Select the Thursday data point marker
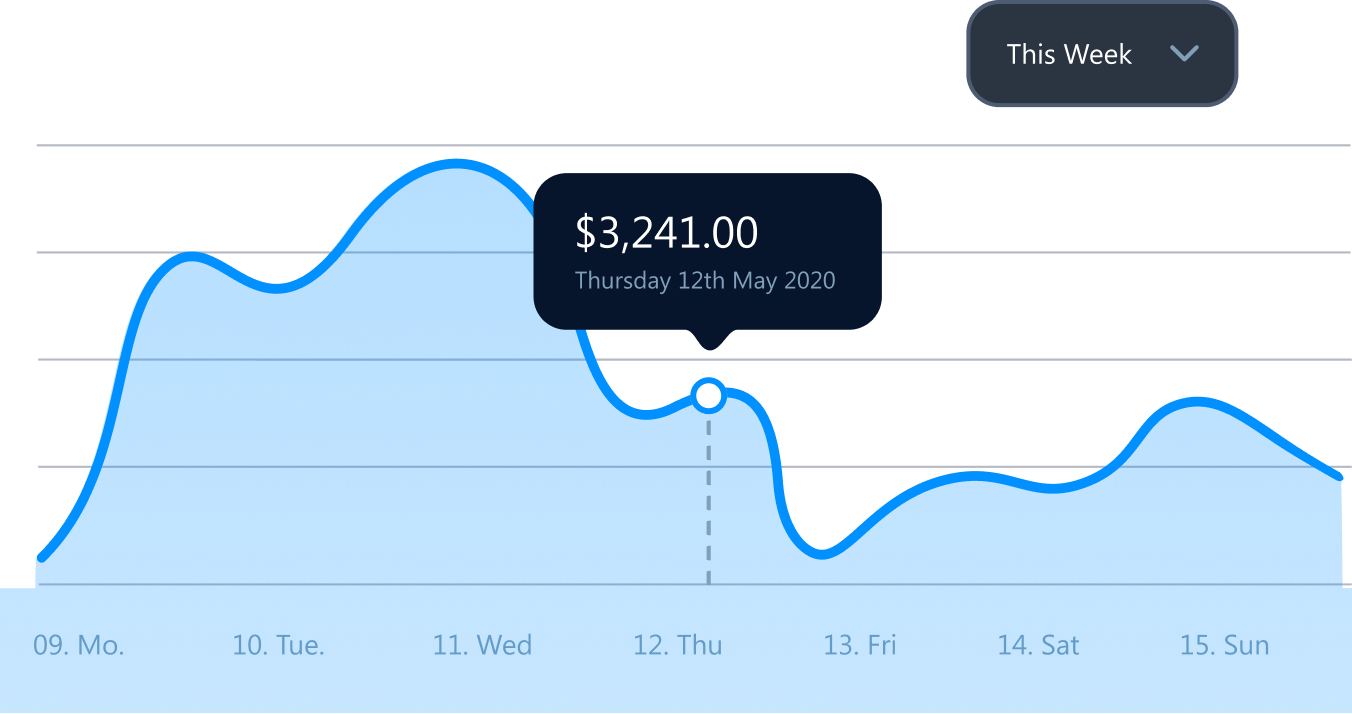Image resolution: width=1352 pixels, height=714 pixels. (708, 397)
